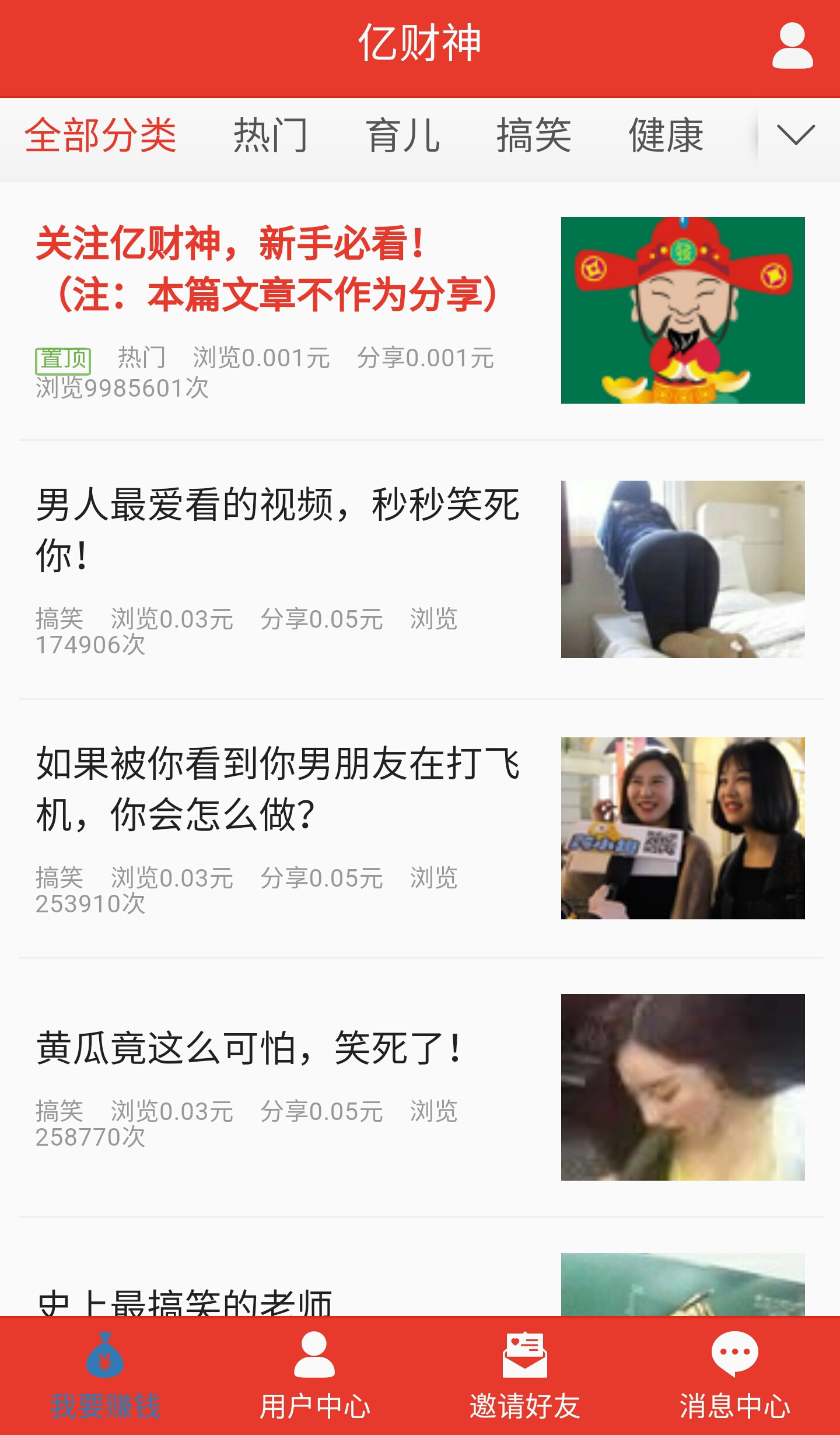840x1435 pixels.
Task: Switch to the 消息中心 bottom tab
Action: point(735,1375)
